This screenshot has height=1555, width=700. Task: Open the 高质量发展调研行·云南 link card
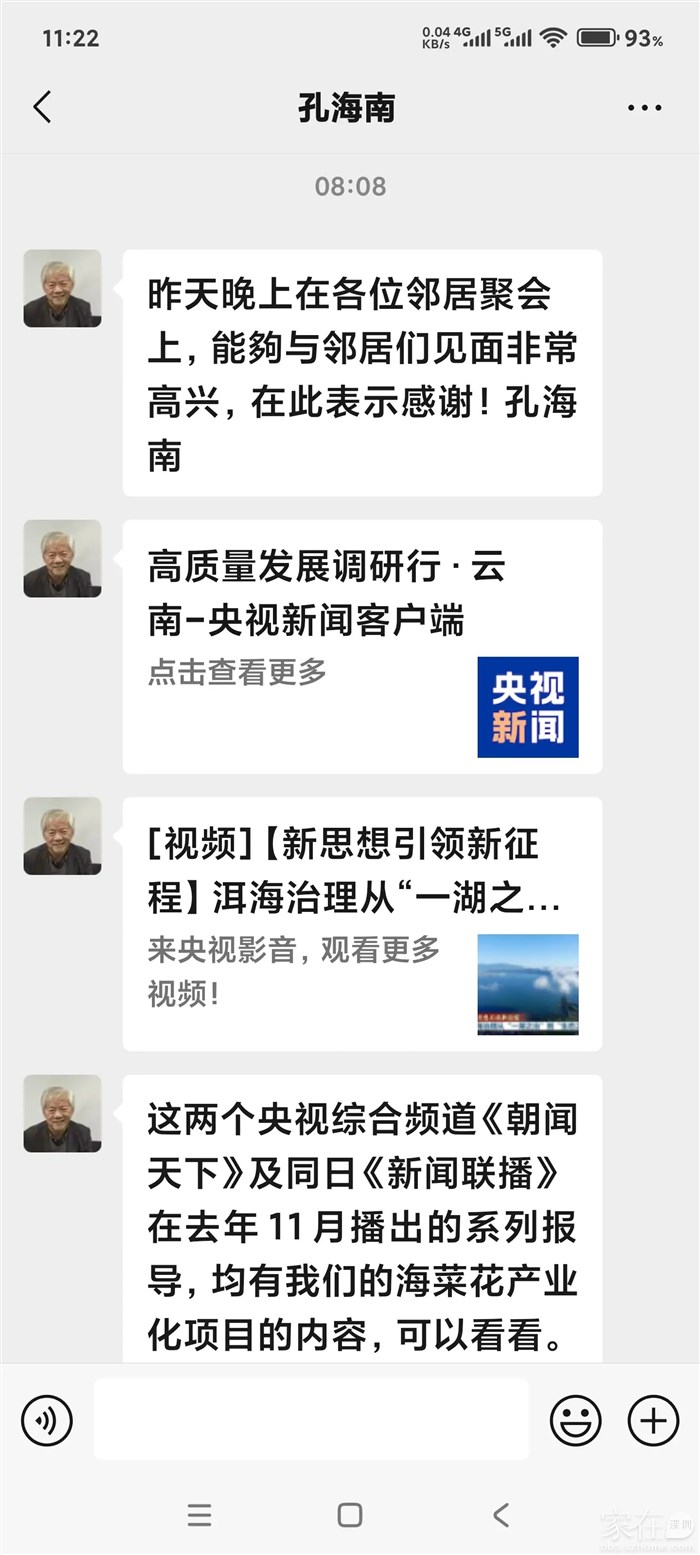point(362,646)
